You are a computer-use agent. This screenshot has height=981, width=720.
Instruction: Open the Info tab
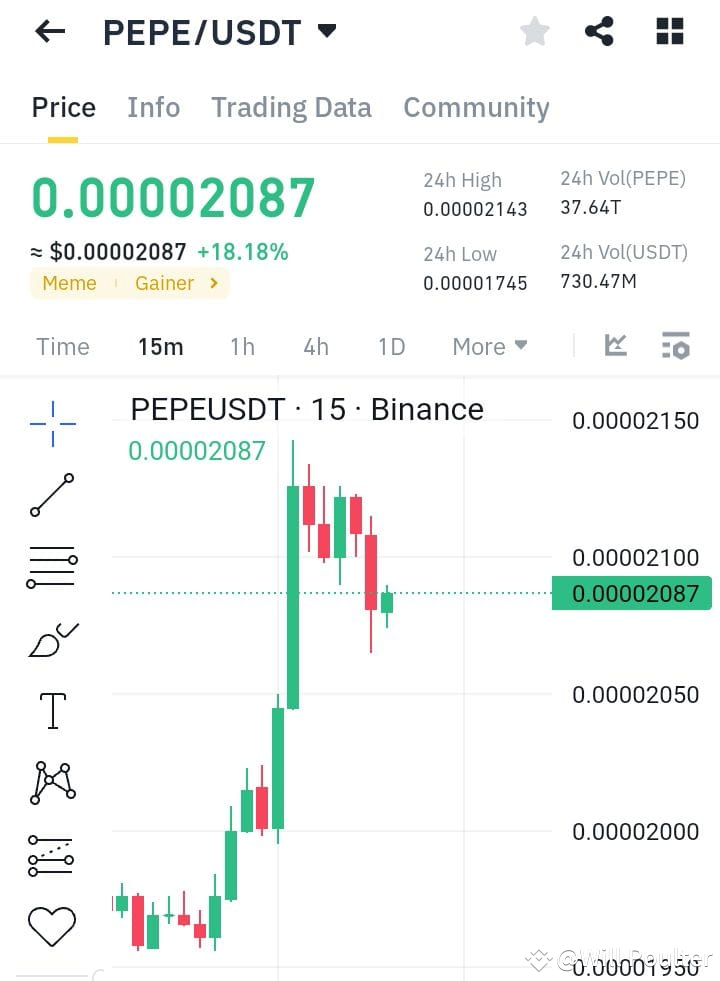click(x=153, y=107)
